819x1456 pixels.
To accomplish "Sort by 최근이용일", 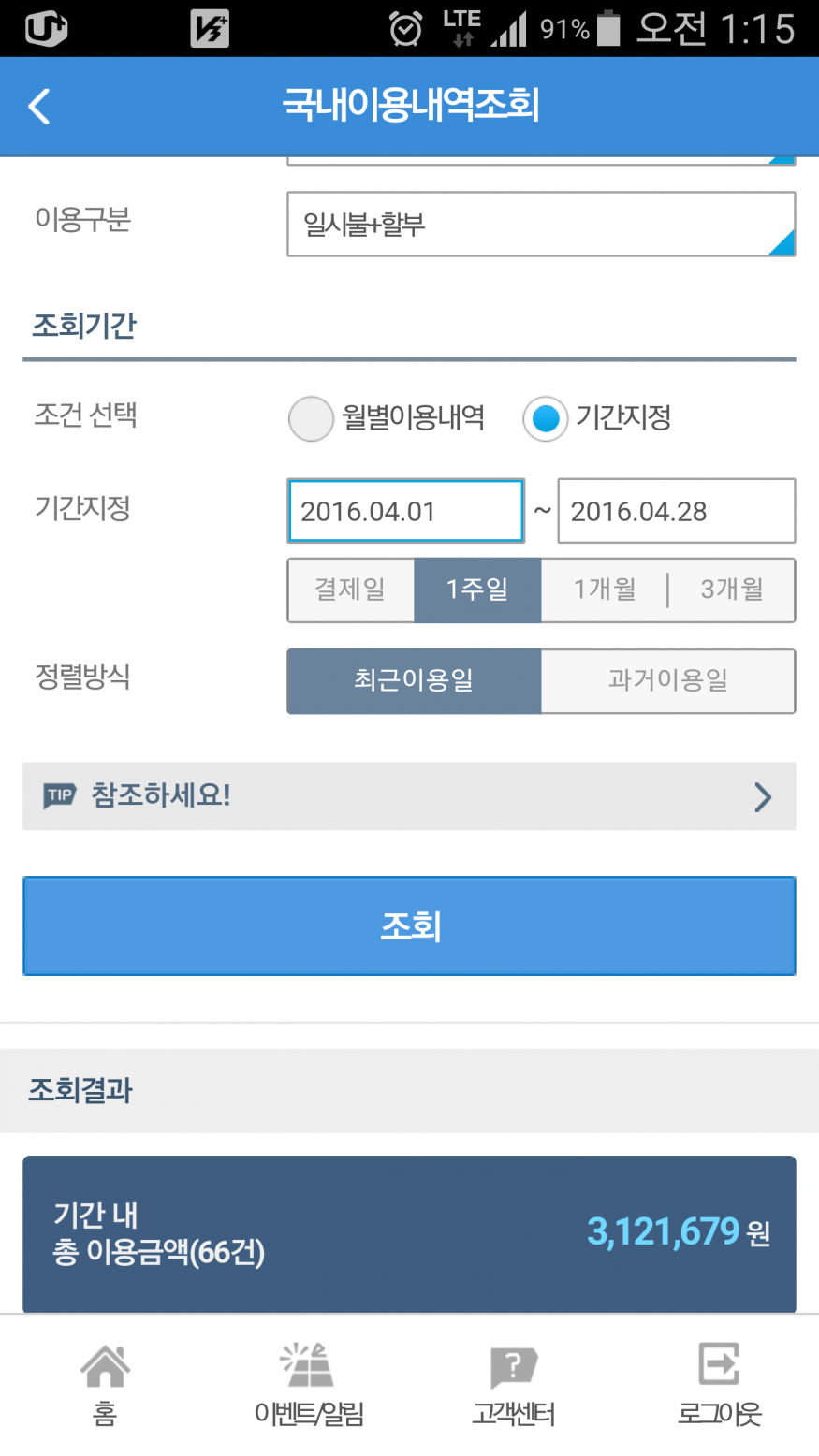I will tap(414, 680).
